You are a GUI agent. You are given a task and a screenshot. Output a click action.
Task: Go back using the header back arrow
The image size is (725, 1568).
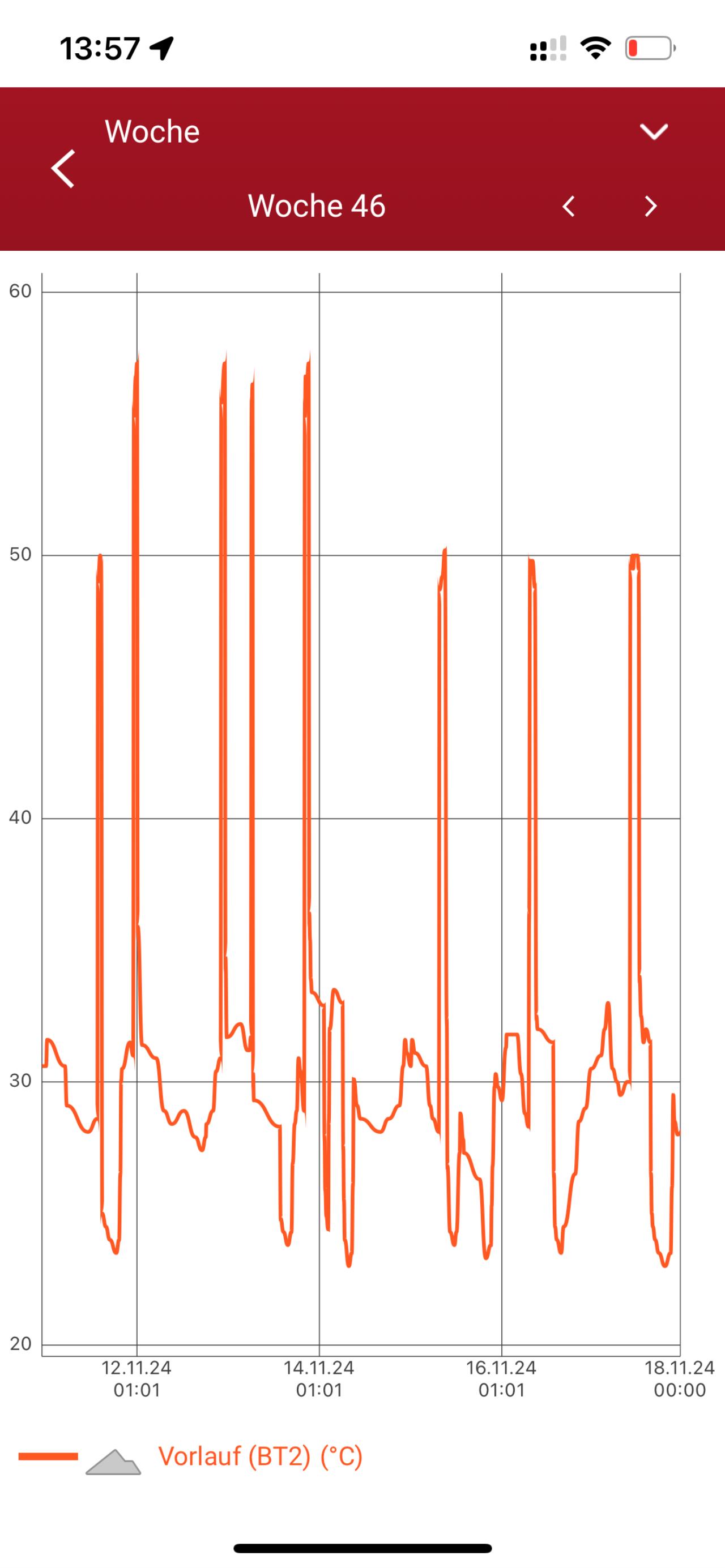pyautogui.click(x=63, y=169)
